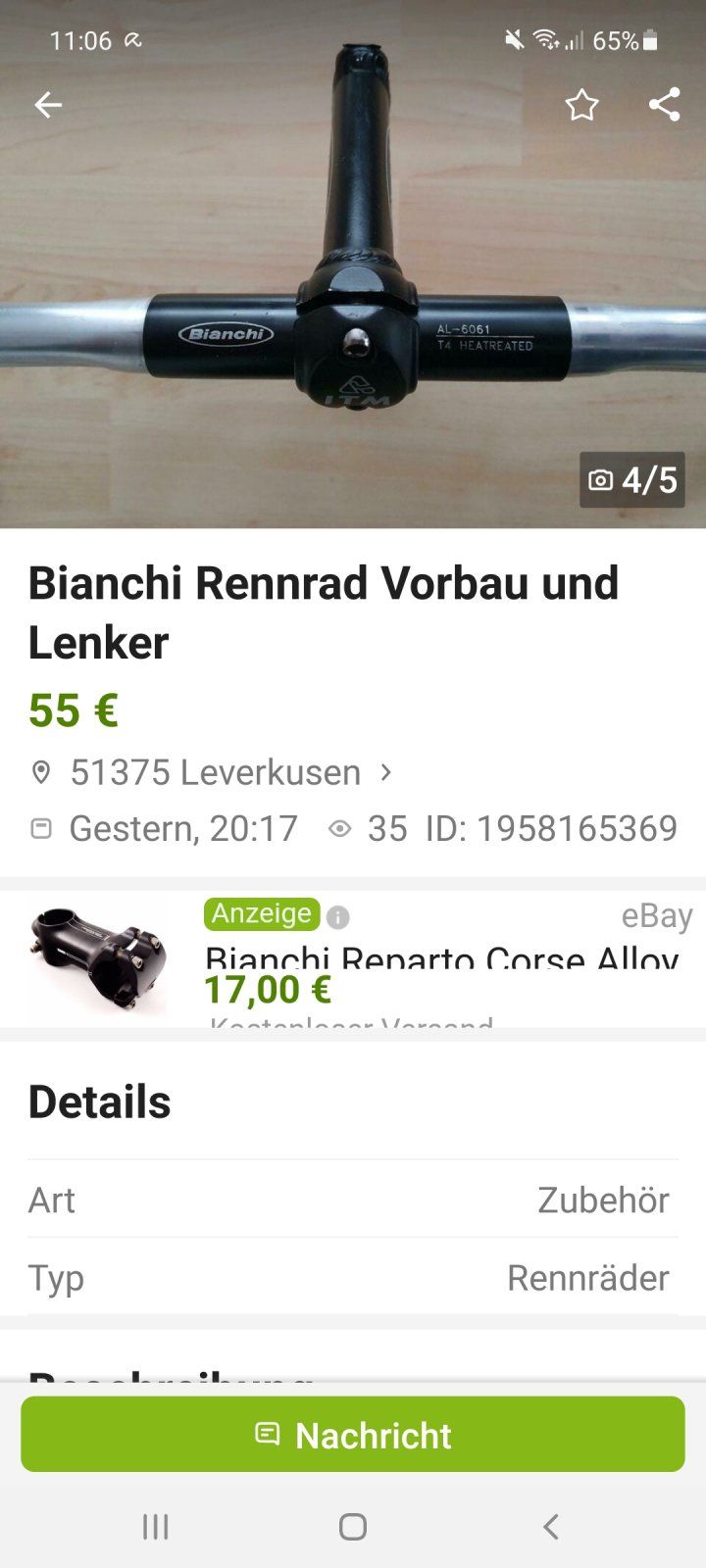706x1568 pixels.
Task: Add this listing to favorites
Action: 581,105
